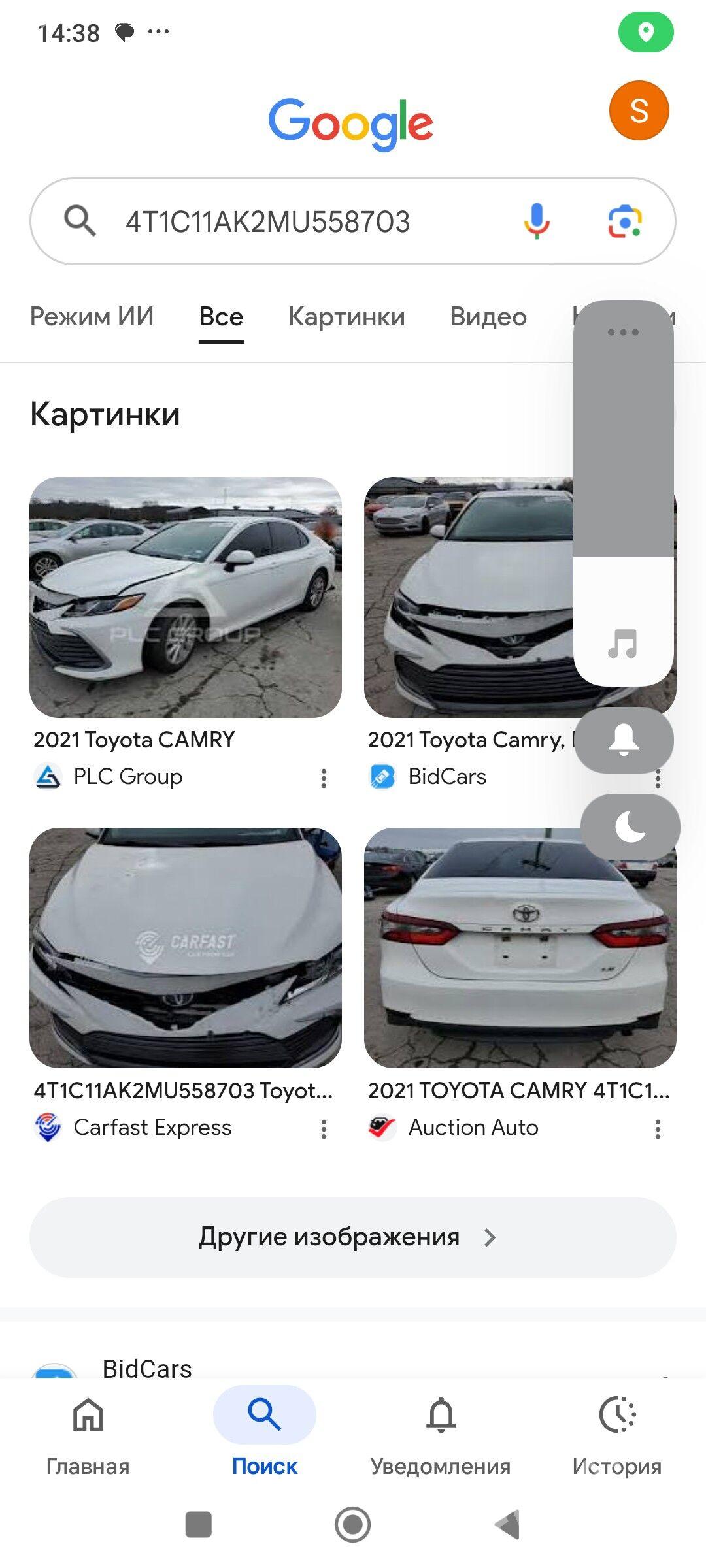Switch to the Видео tab
706x1568 pixels.
pyautogui.click(x=488, y=317)
